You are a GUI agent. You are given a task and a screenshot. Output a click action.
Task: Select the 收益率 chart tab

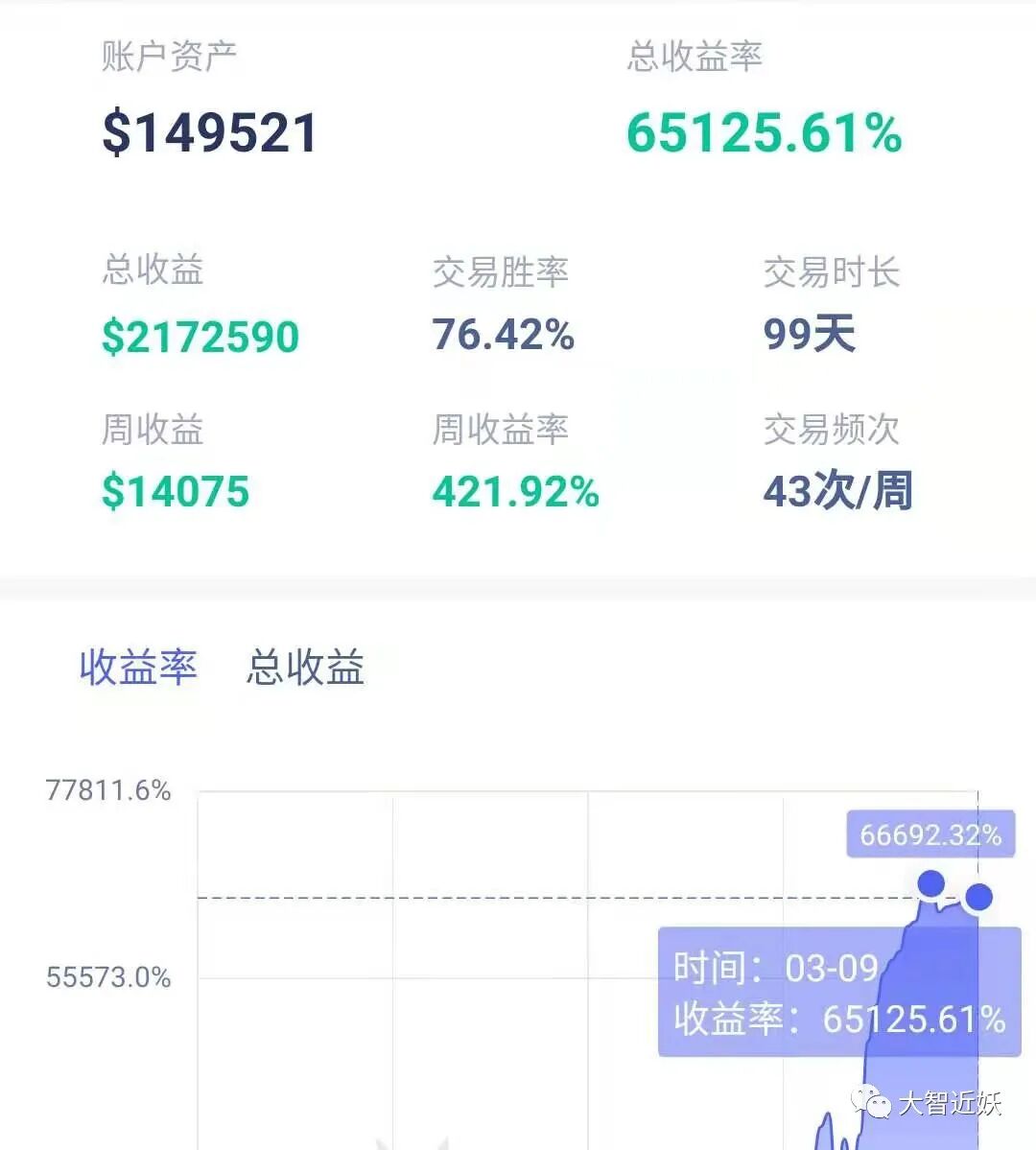pos(138,667)
